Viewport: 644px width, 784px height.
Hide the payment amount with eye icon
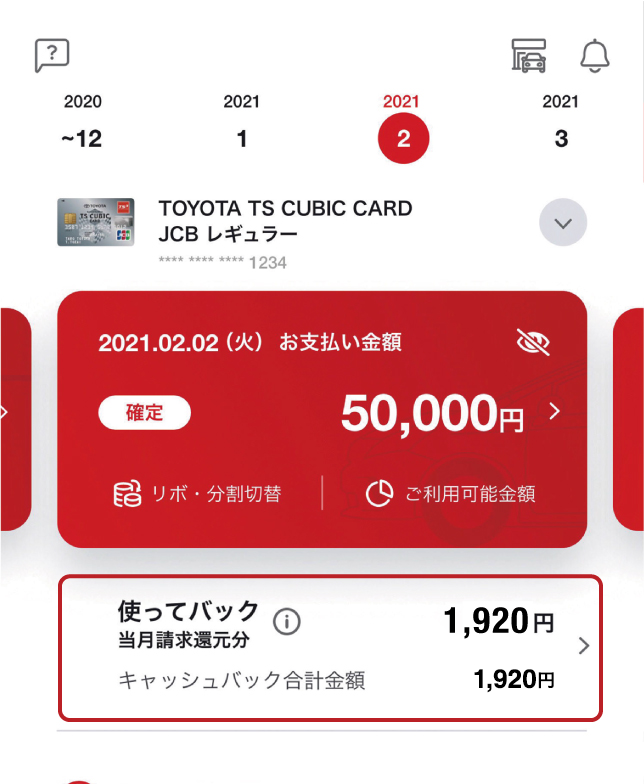(533, 343)
